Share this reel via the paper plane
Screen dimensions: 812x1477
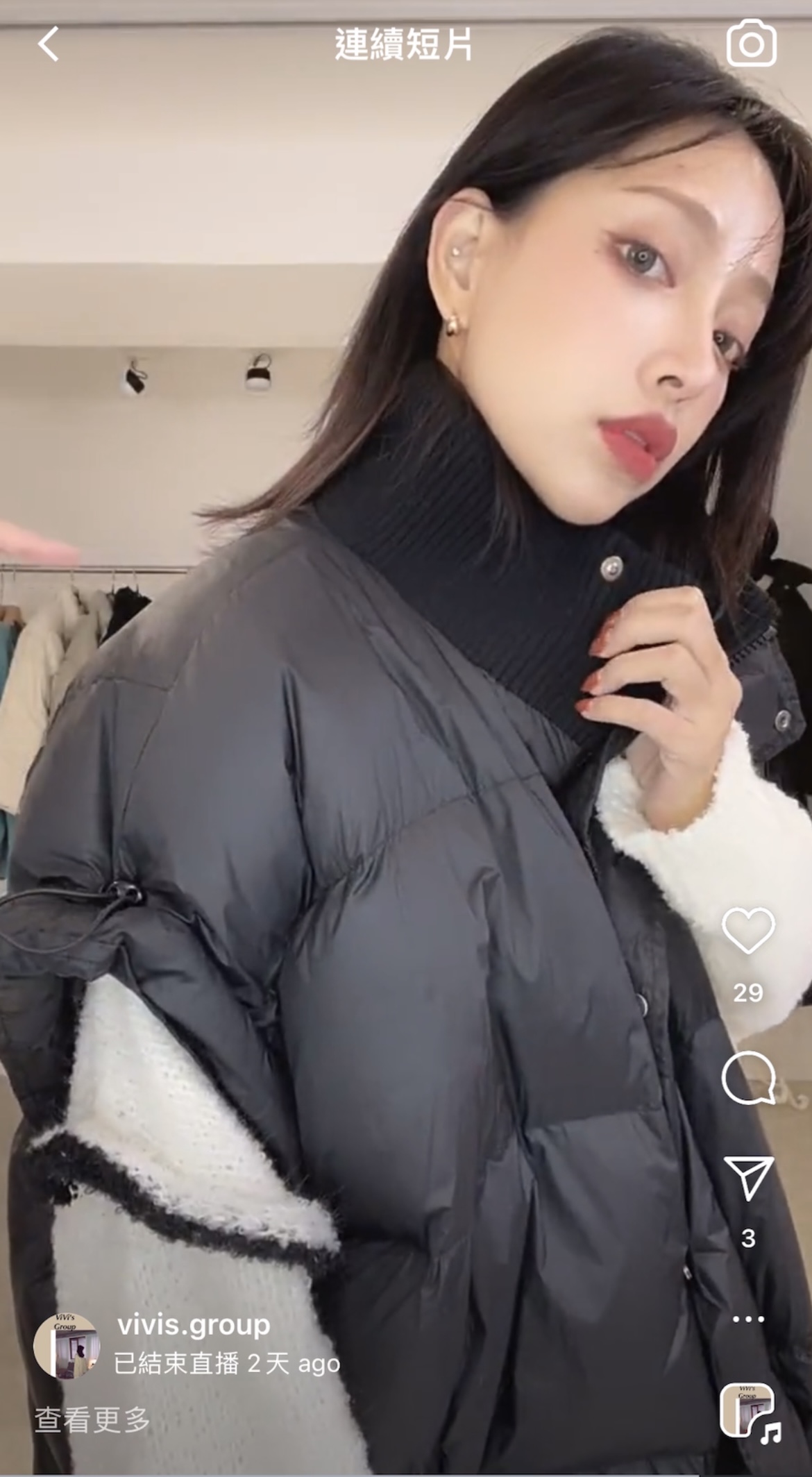point(748,1177)
